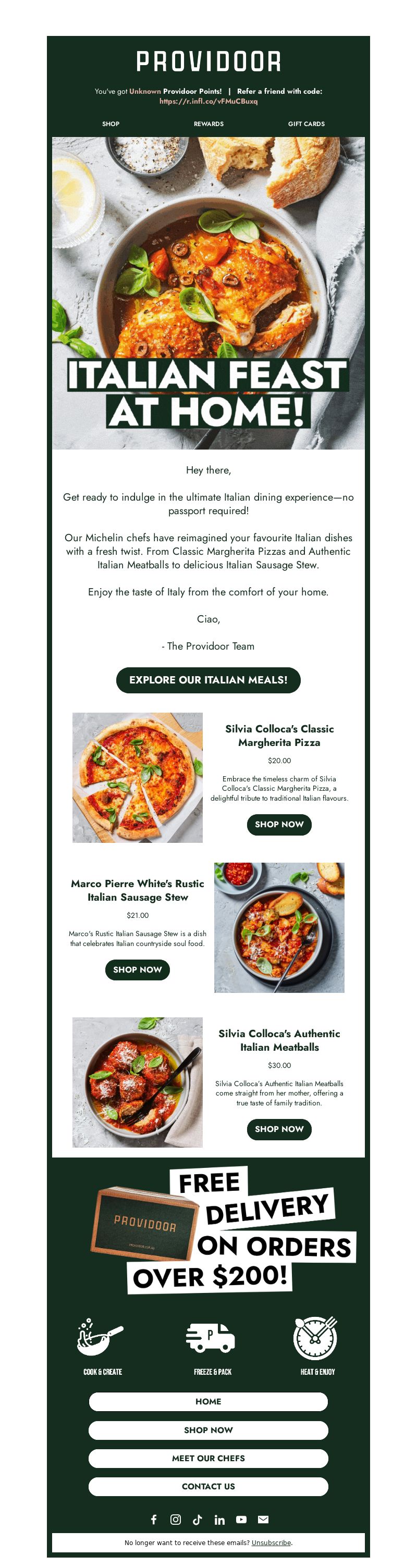Shop now for Authentic Italian Meatballs
Viewport: 417px width, 1568px height.
pyautogui.click(x=279, y=1129)
